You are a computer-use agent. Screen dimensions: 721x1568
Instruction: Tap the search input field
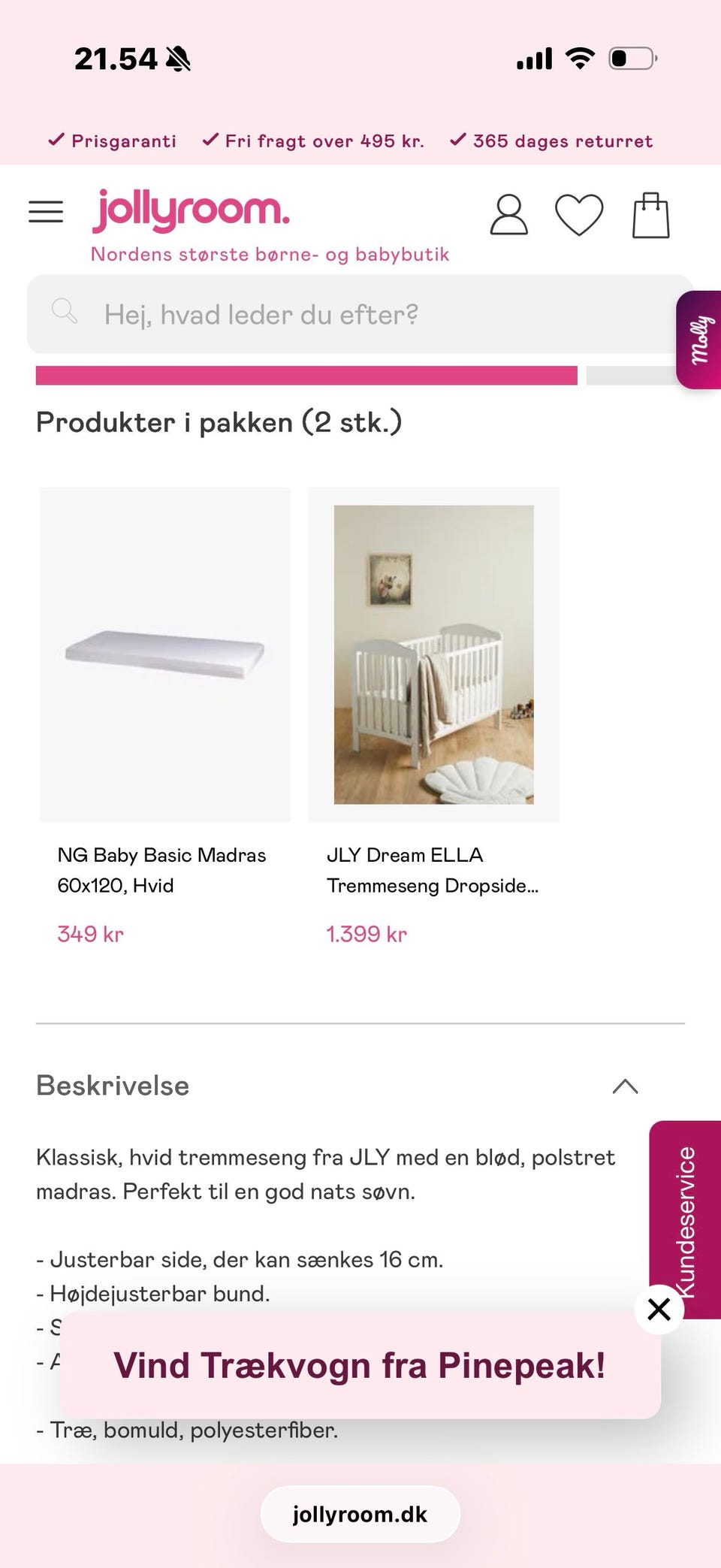353,314
